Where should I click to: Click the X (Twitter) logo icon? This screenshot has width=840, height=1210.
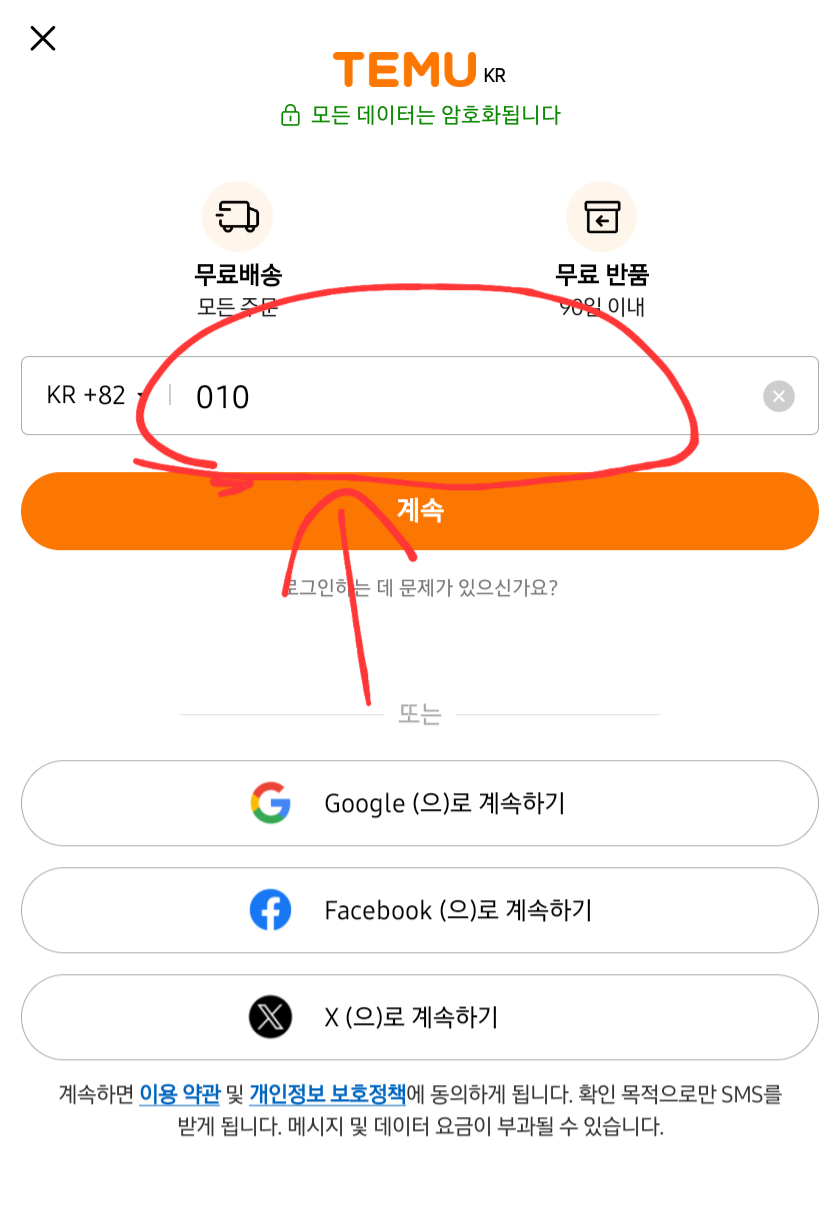pyautogui.click(x=269, y=1017)
